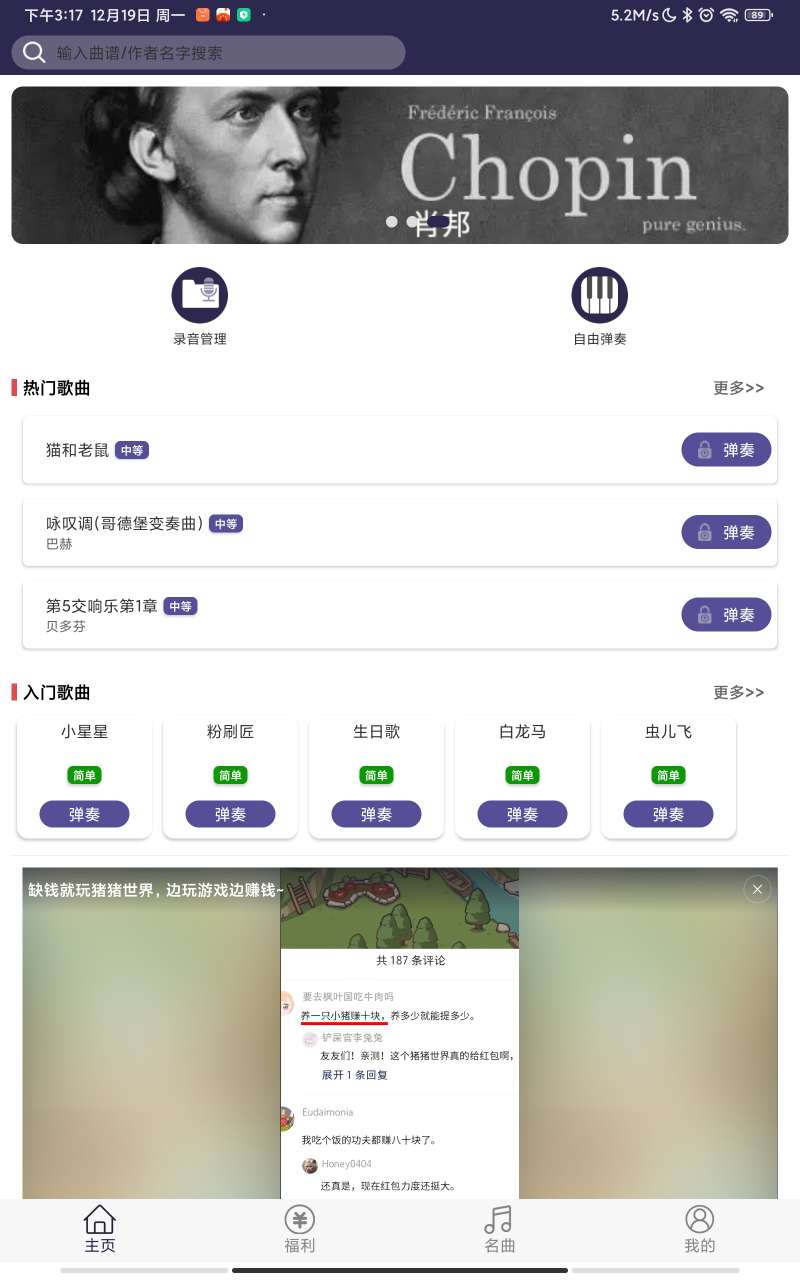This screenshot has width=800, height=1280.
Task: Switch to the 名曲 tab
Action: 499,1229
